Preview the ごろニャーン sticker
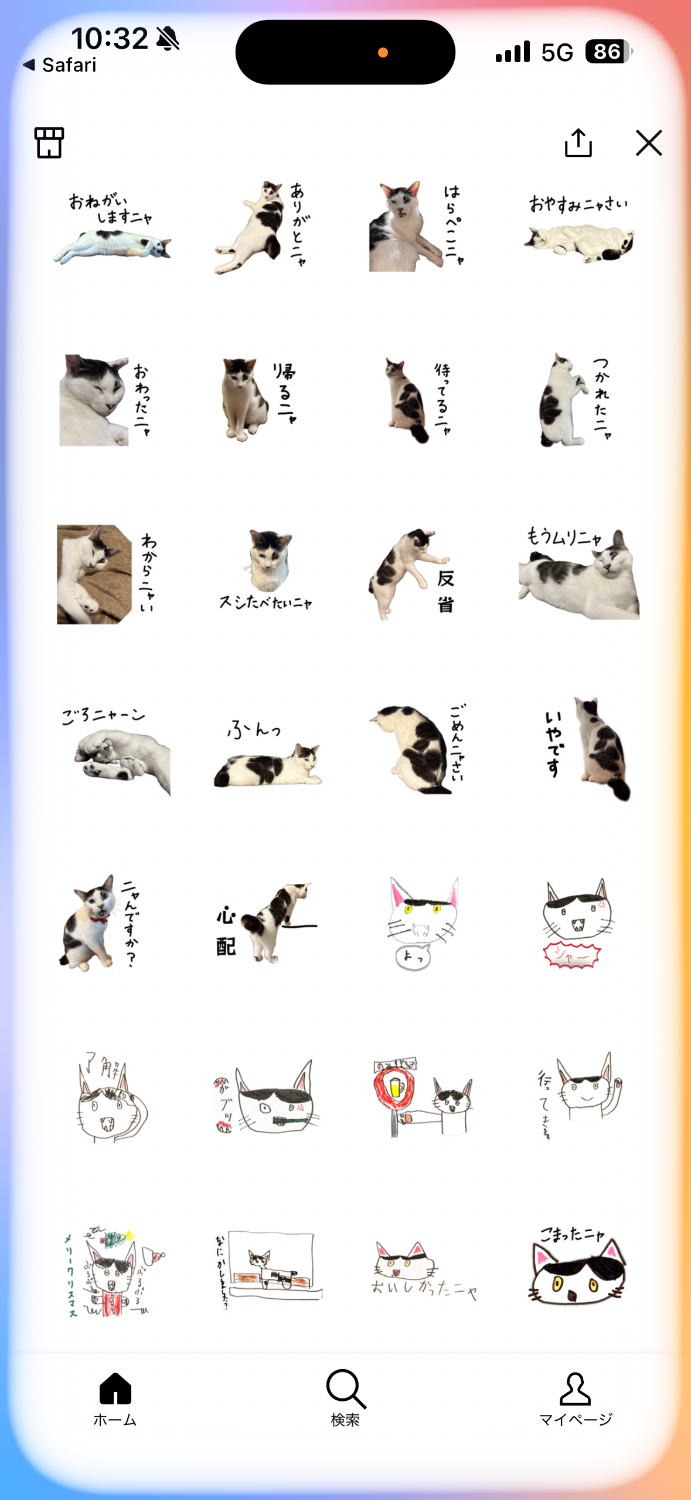The image size is (691, 1500). [x=113, y=747]
